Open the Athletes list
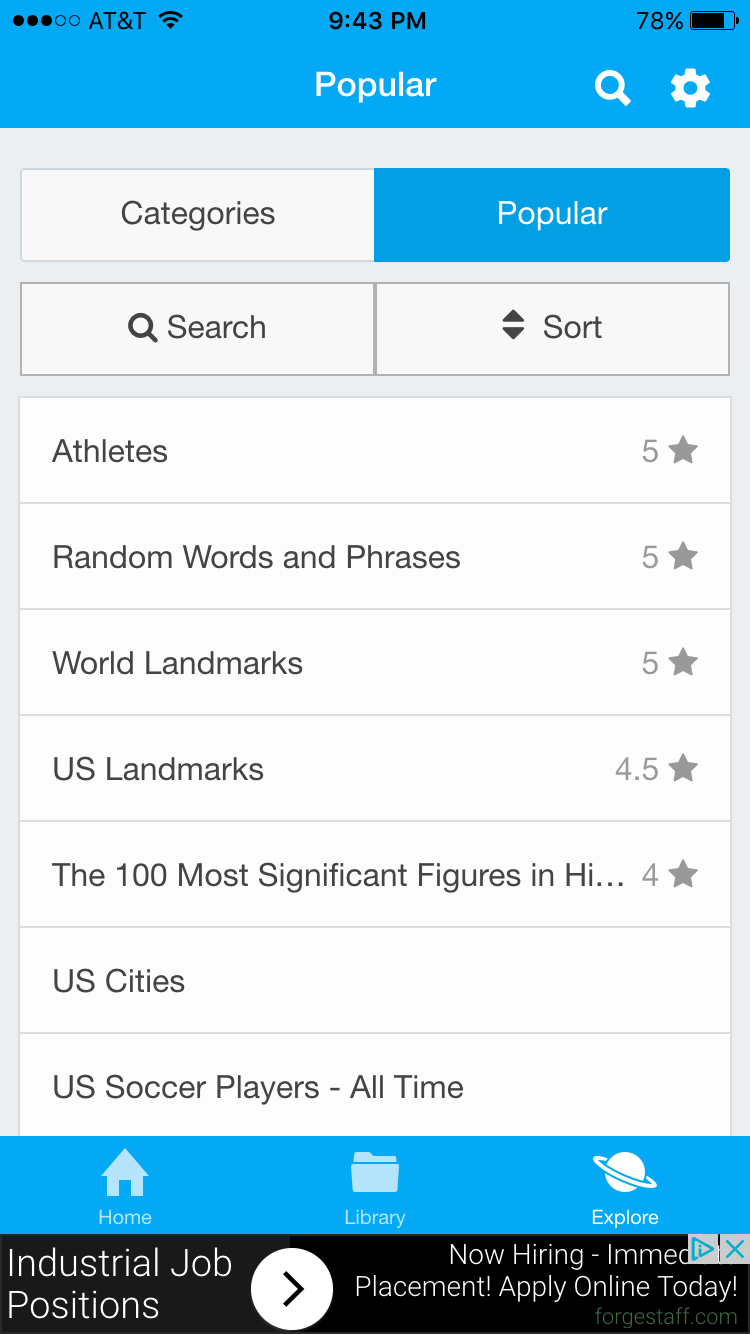The height and width of the screenshot is (1334, 750). tap(375, 451)
